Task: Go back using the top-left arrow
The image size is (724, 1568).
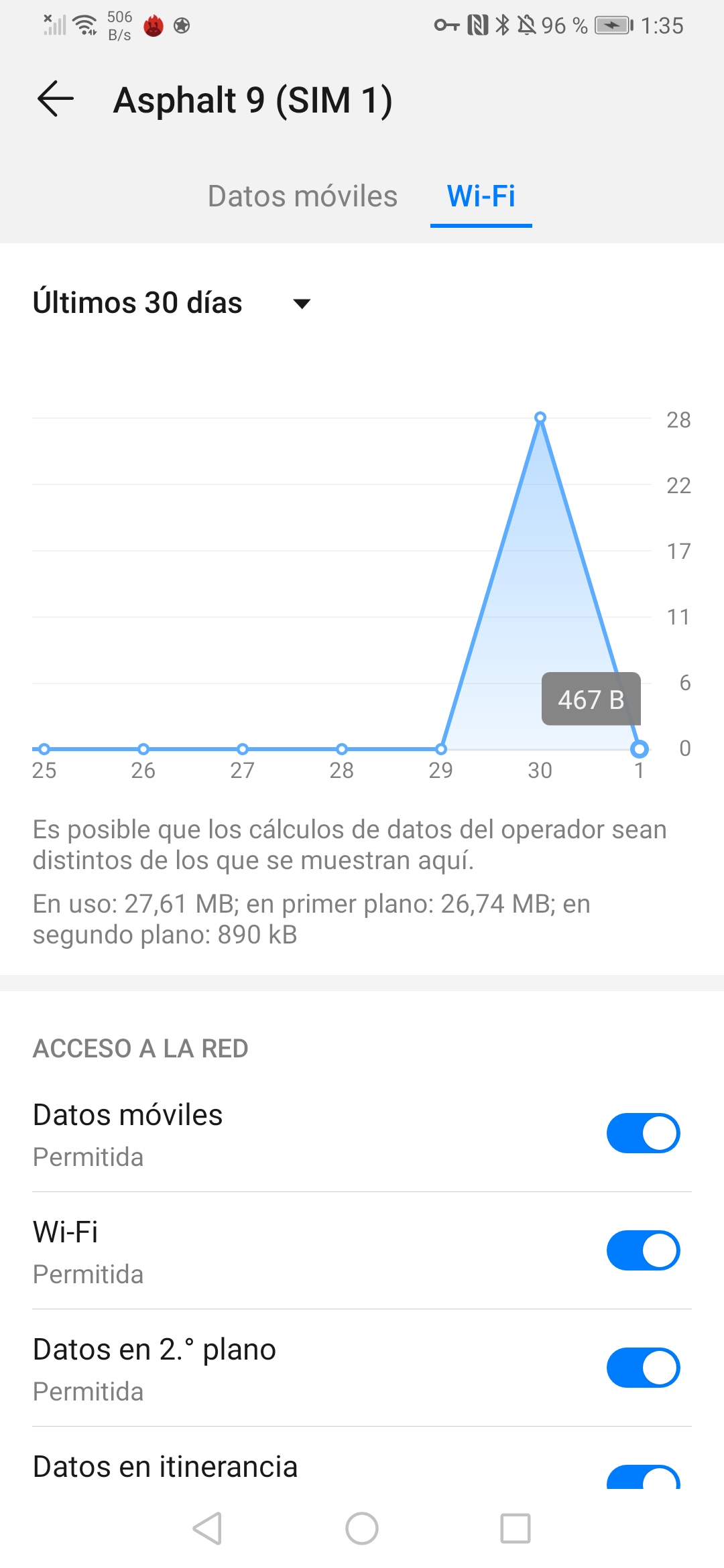Action: tap(56, 99)
